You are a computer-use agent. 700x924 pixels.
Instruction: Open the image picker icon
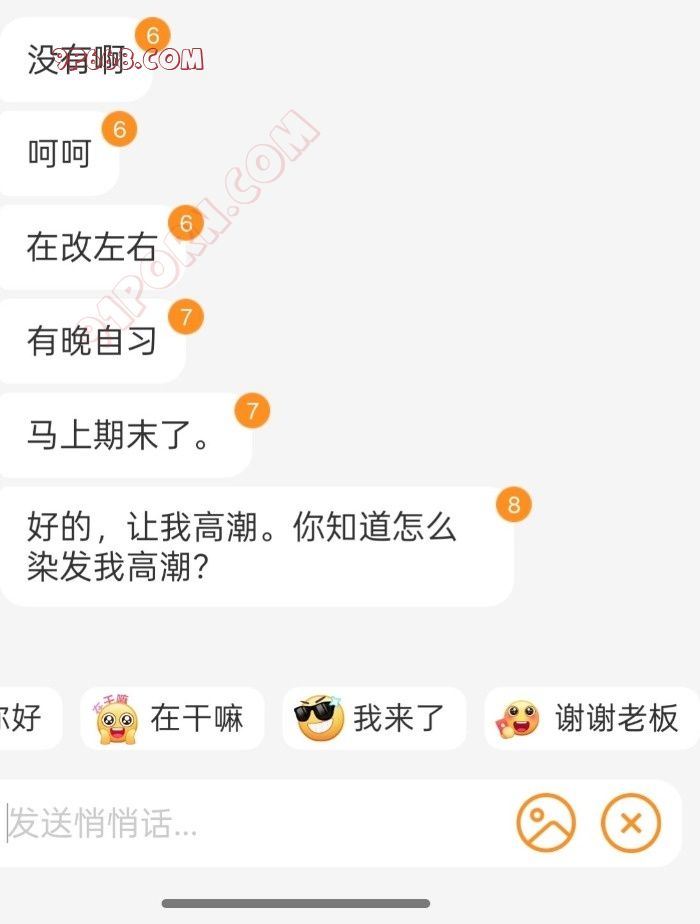546,824
